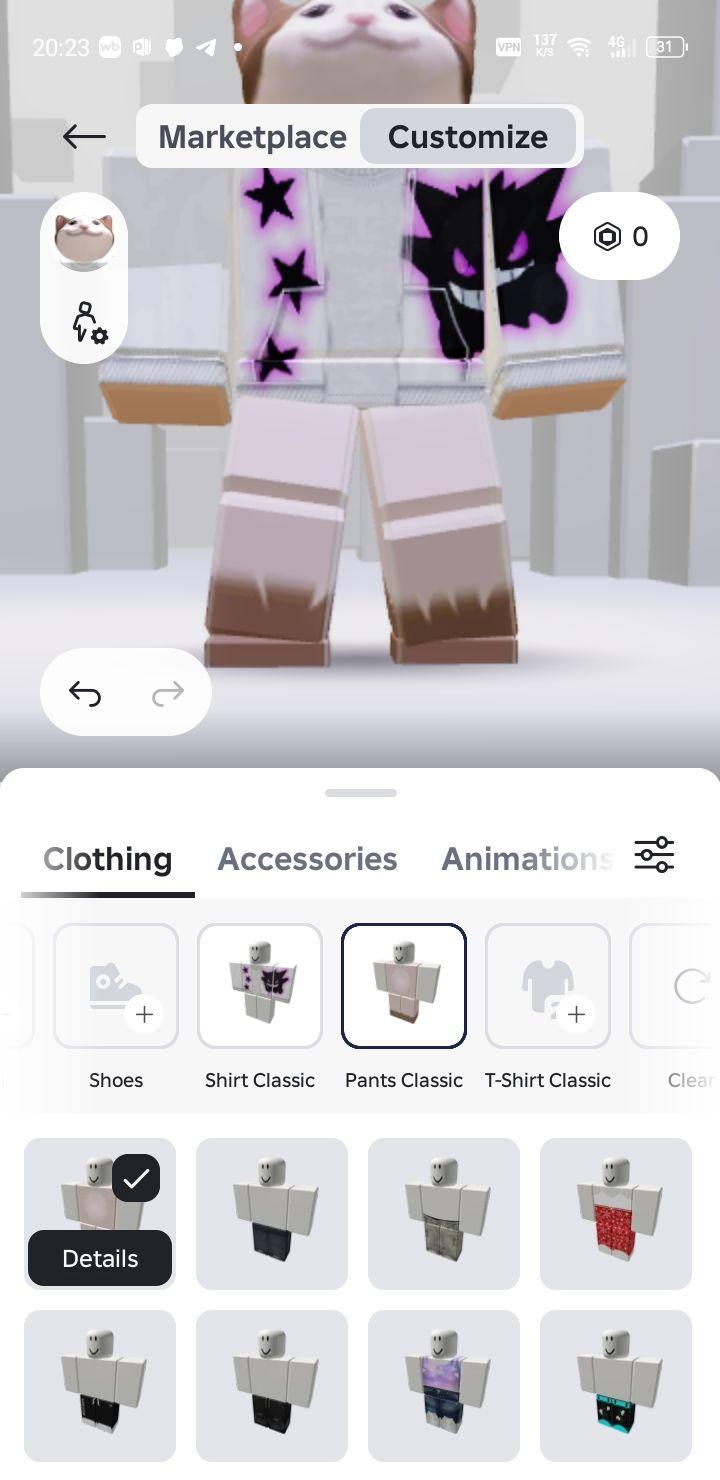Screen dimensions: 720x1480
Task: Select the Customize tab
Action: (468, 137)
